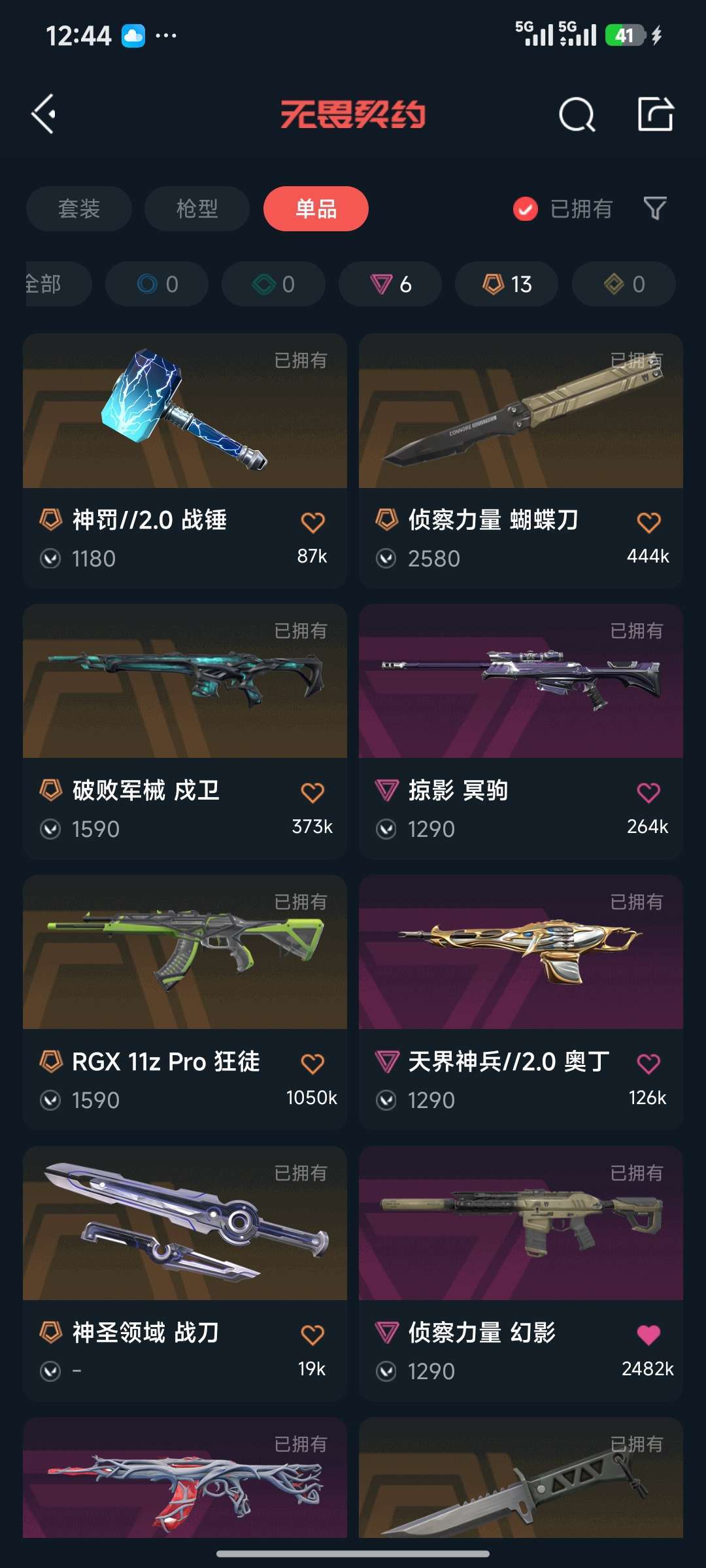Like the 侦察力量 蝴蝶刀 skin
This screenshot has height=1568, width=706.
tap(648, 522)
